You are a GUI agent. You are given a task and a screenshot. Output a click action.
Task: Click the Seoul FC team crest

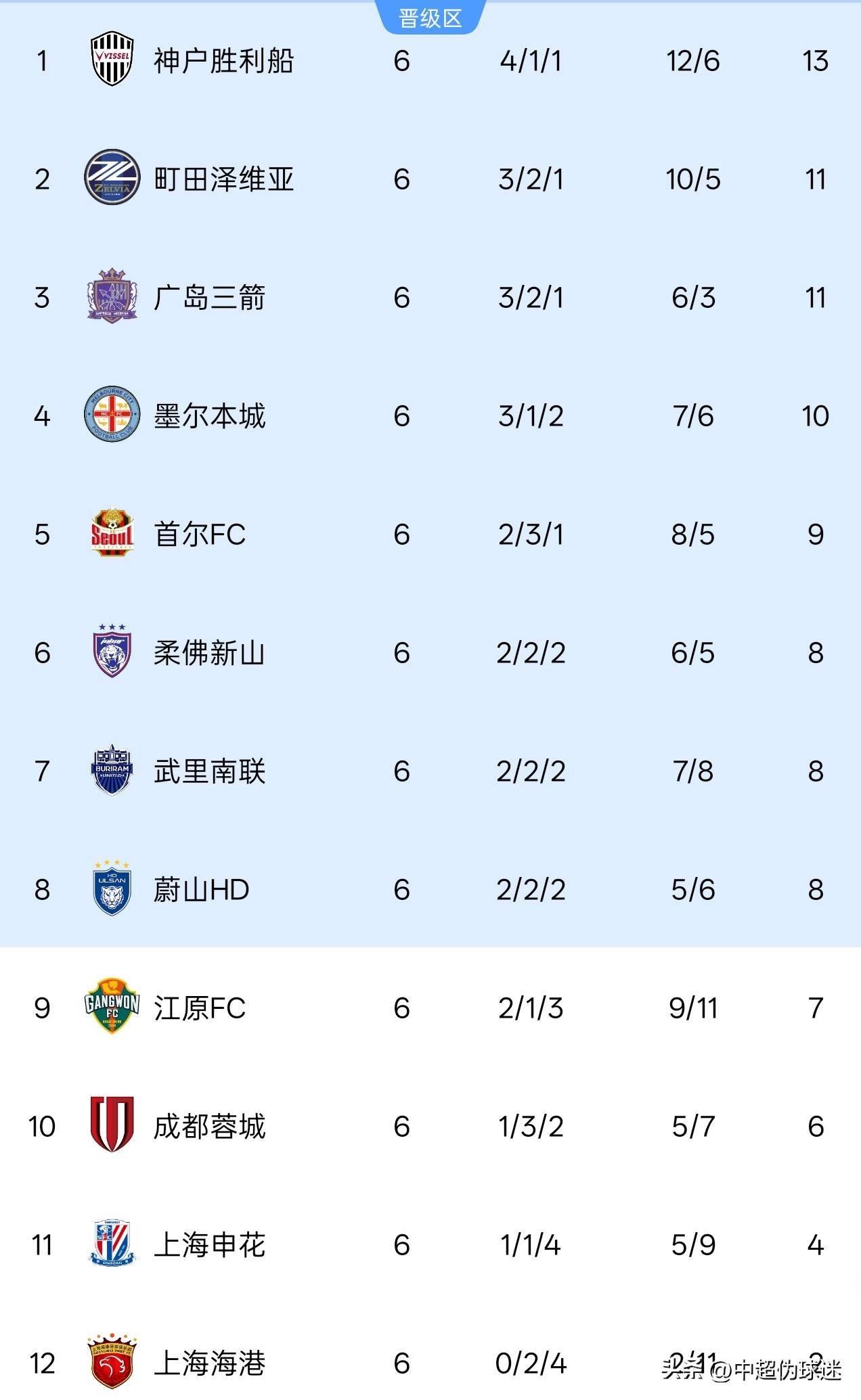tap(114, 535)
